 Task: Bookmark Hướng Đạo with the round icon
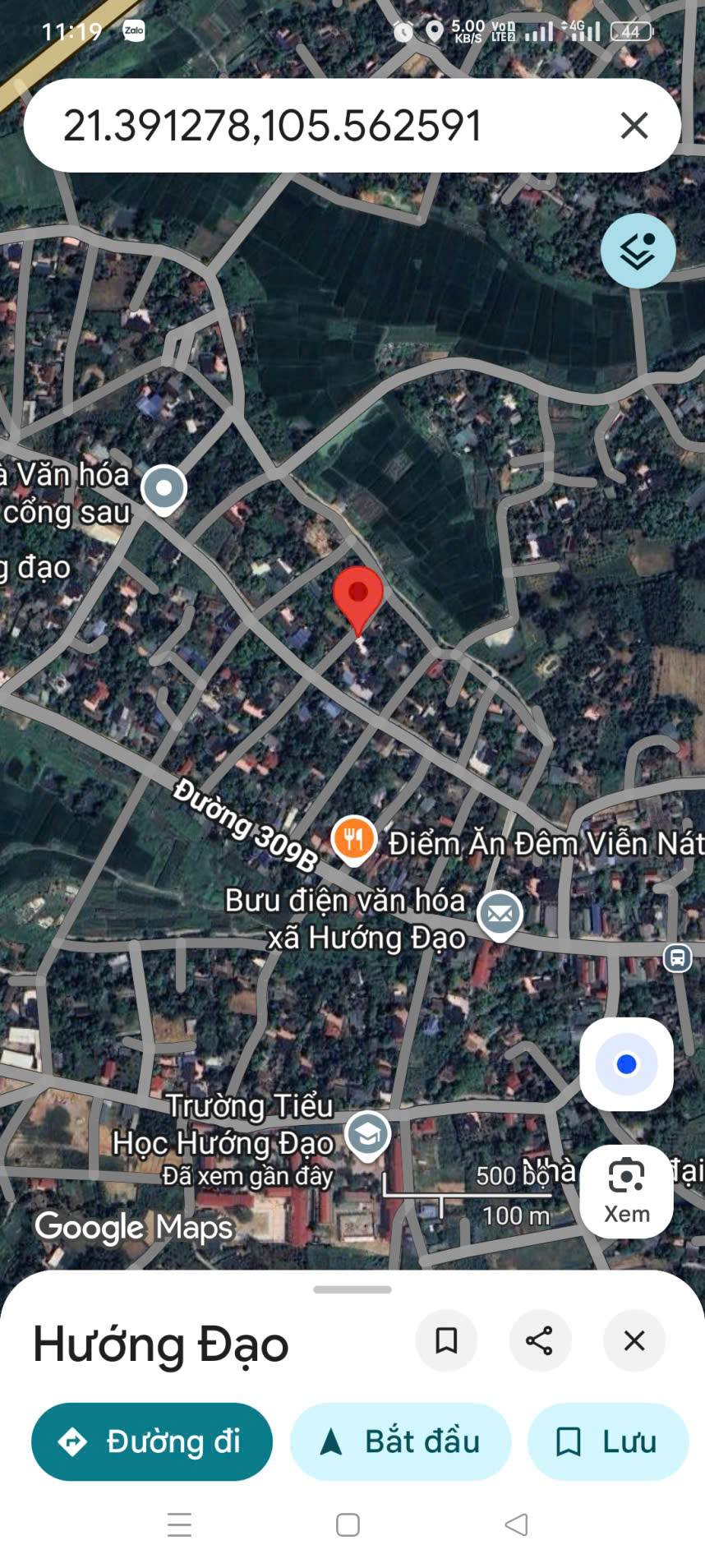pos(446,1340)
